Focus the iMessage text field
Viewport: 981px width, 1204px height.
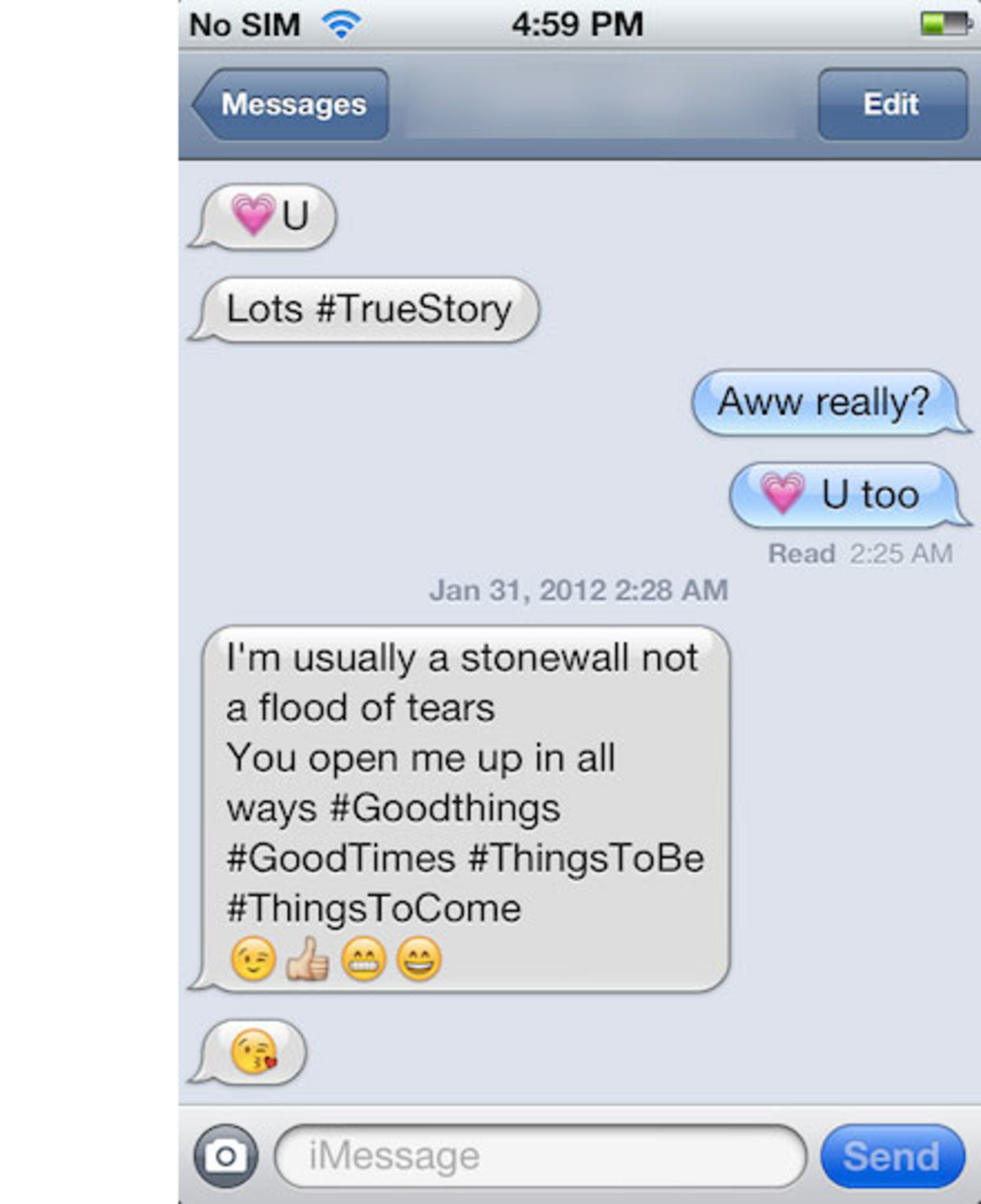pos(540,1156)
